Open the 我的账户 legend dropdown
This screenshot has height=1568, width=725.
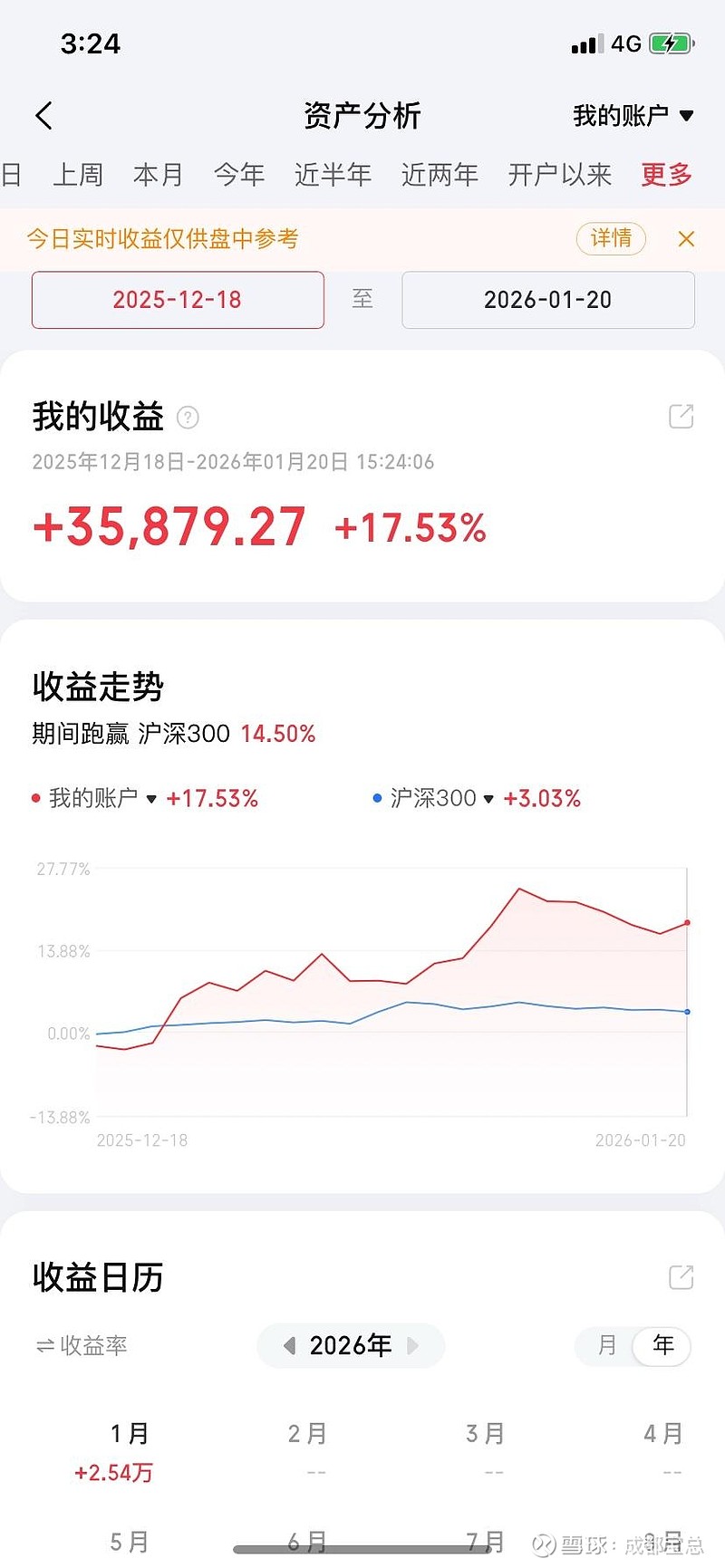point(152,800)
